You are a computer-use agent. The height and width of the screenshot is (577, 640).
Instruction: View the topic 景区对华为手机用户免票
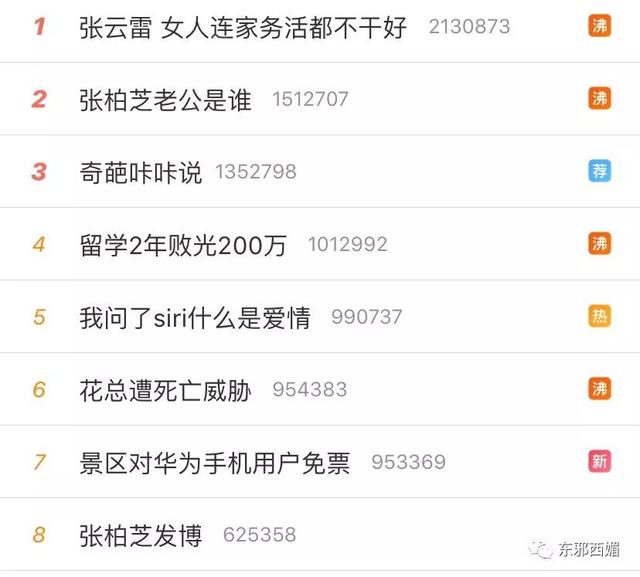(x=214, y=462)
